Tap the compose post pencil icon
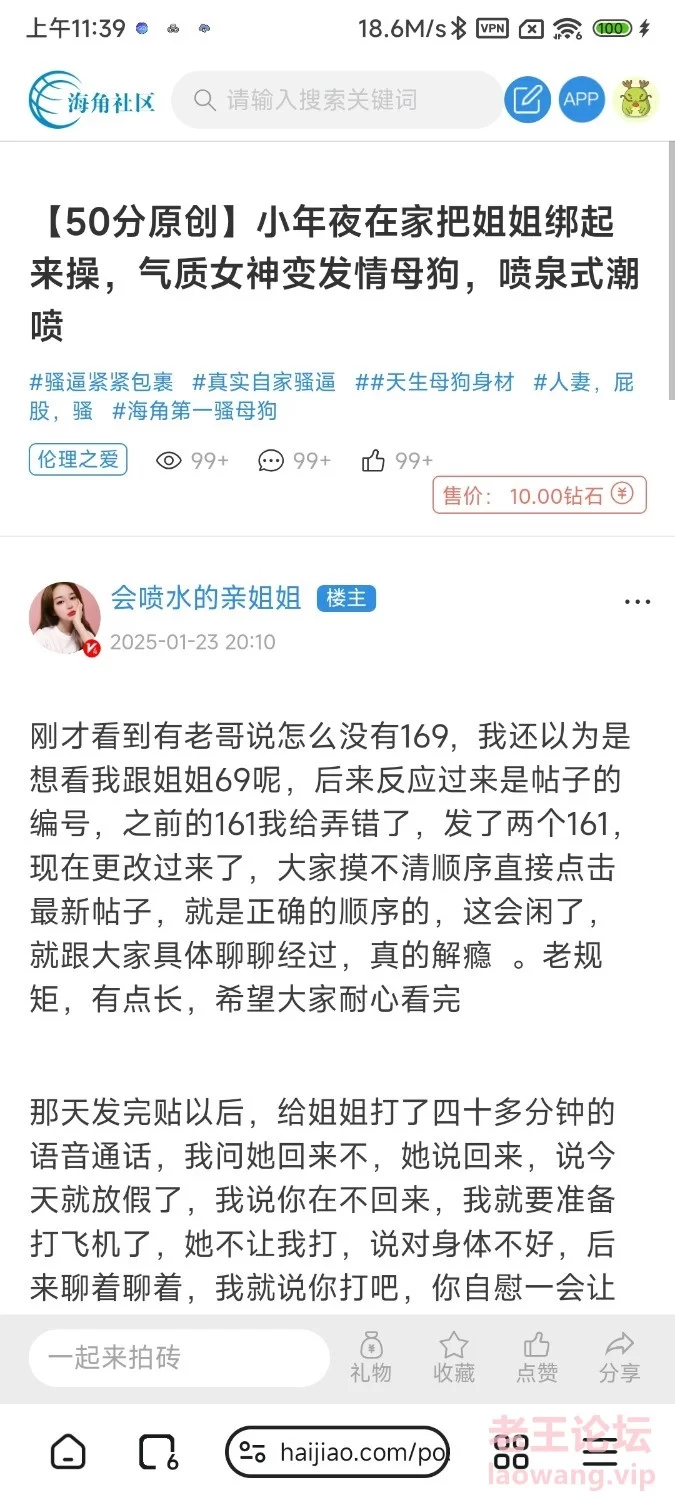Screen dimensions: 675x1500 [x=527, y=100]
